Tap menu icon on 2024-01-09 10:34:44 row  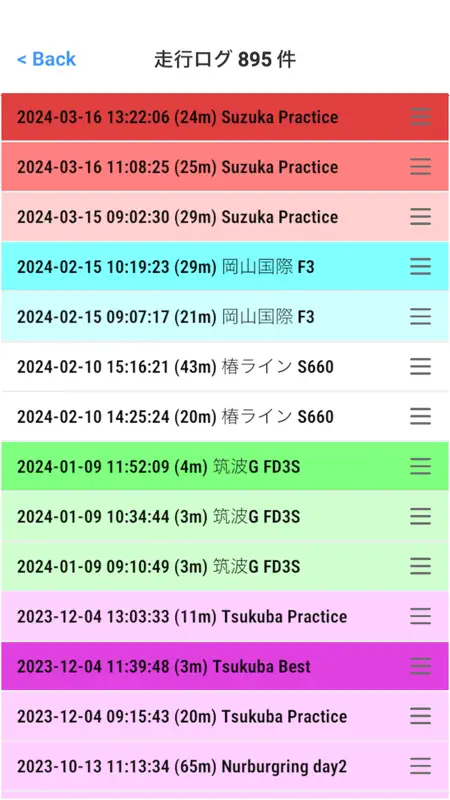420,517
